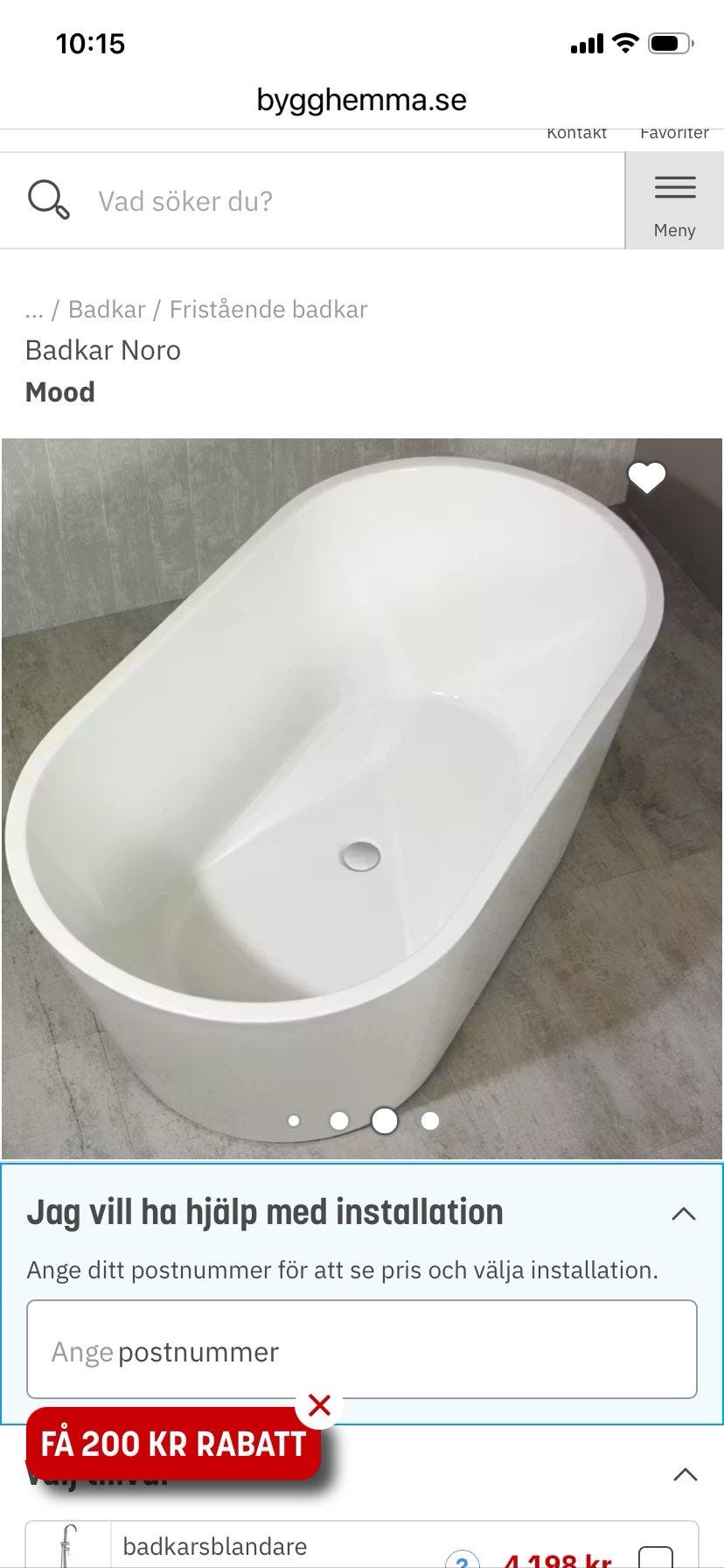Screen dimensions: 724x1568
Task: Collapse the installation help section
Action: pos(684,1214)
